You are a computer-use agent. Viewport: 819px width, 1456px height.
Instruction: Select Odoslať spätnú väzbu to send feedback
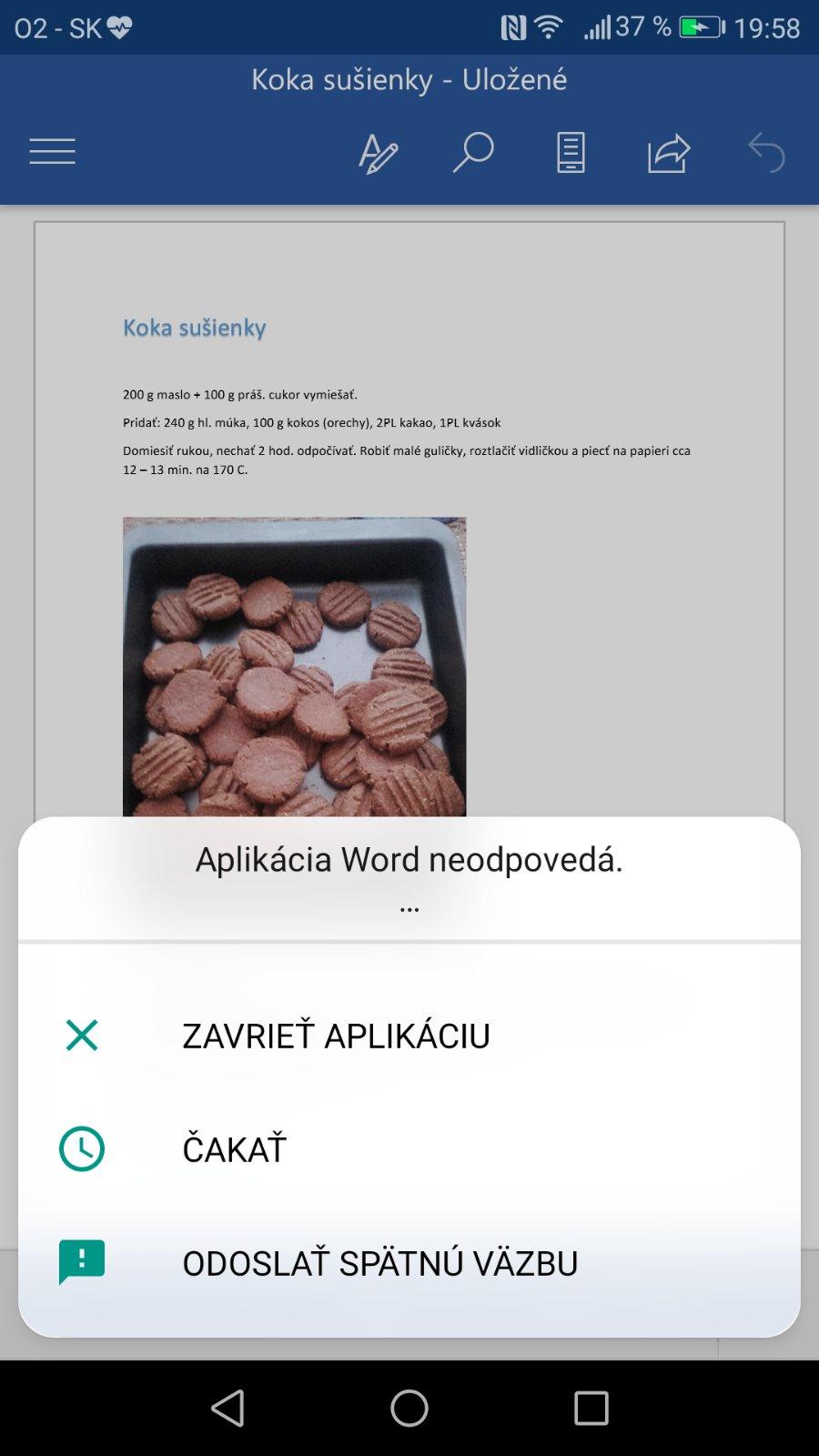(x=379, y=1263)
